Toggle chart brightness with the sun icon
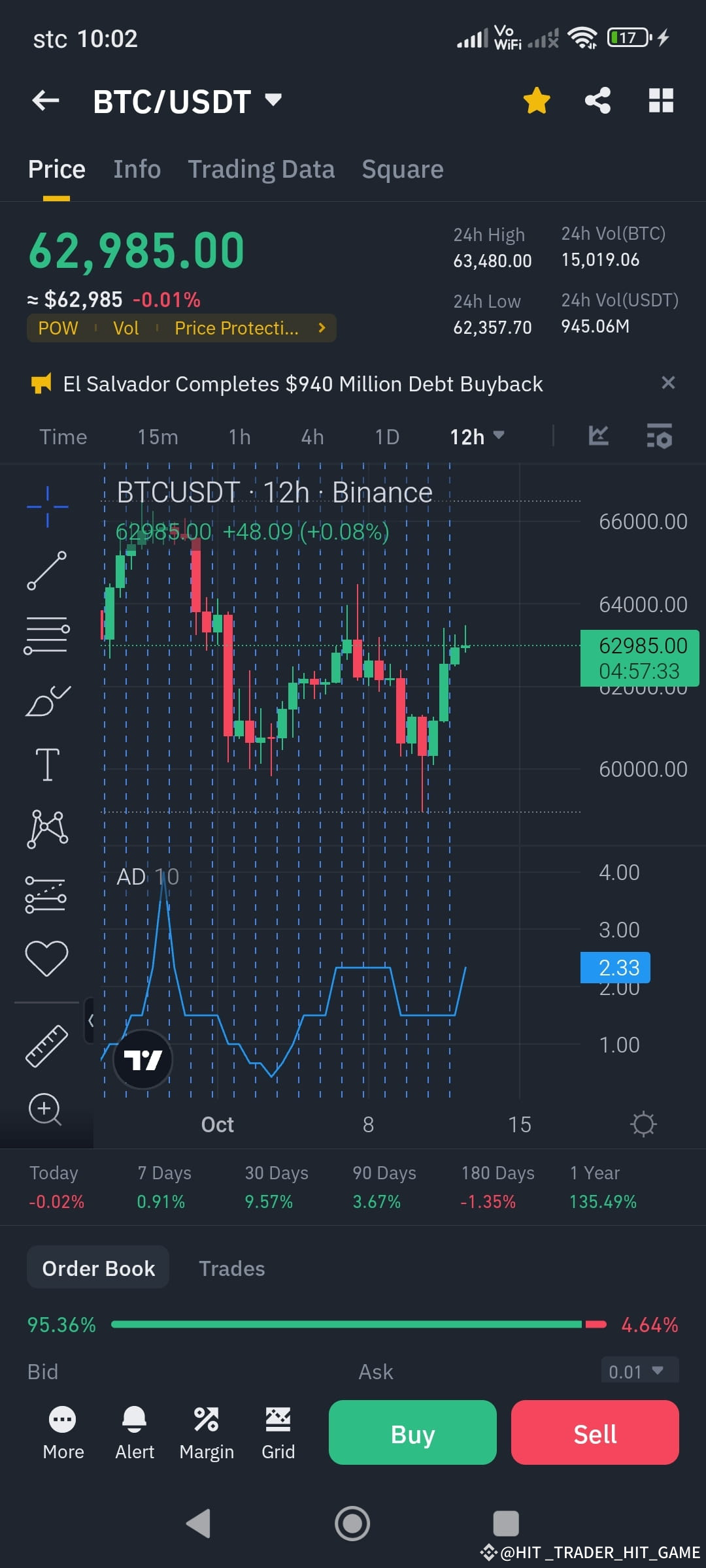Screen dimensions: 706x1568 click(643, 1124)
